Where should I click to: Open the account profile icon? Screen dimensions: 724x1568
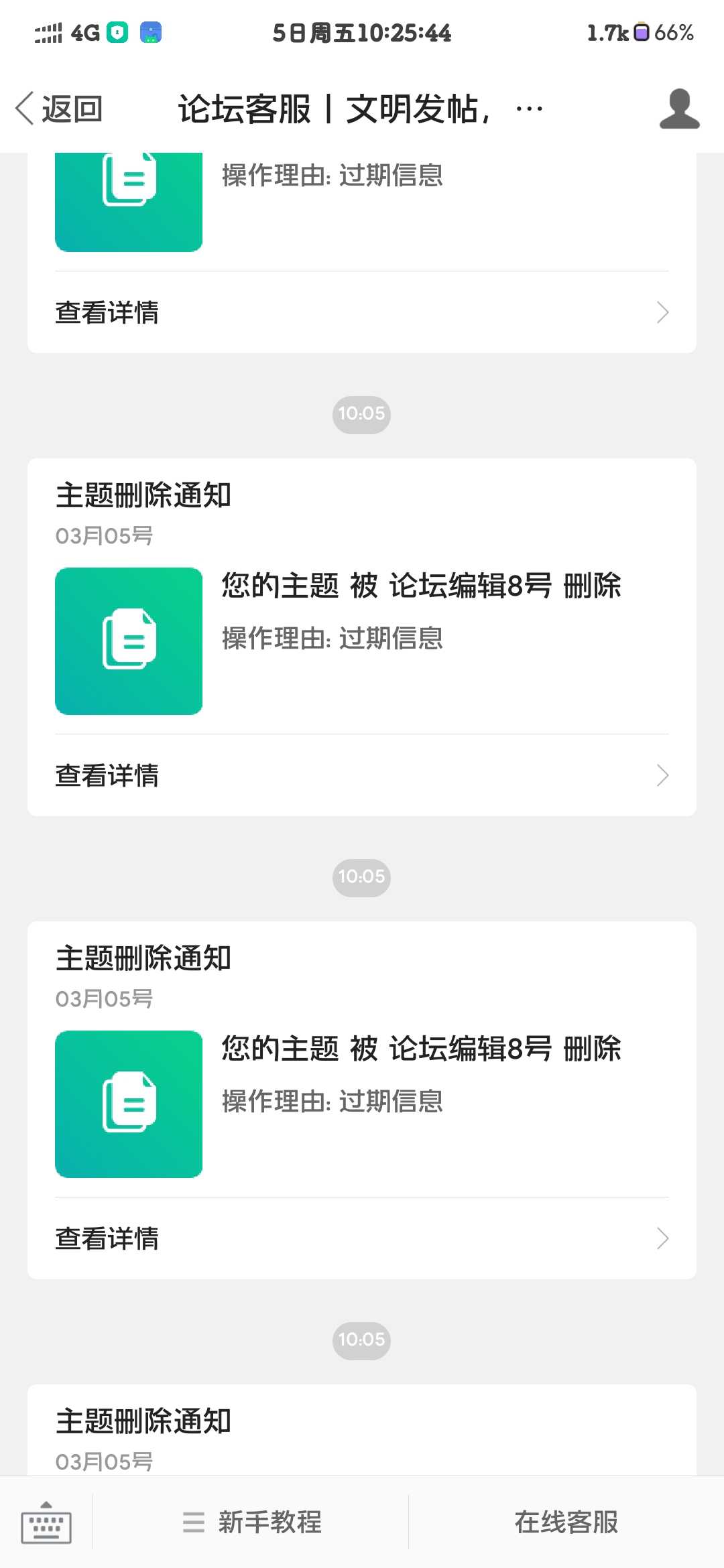tap(679, 109)
